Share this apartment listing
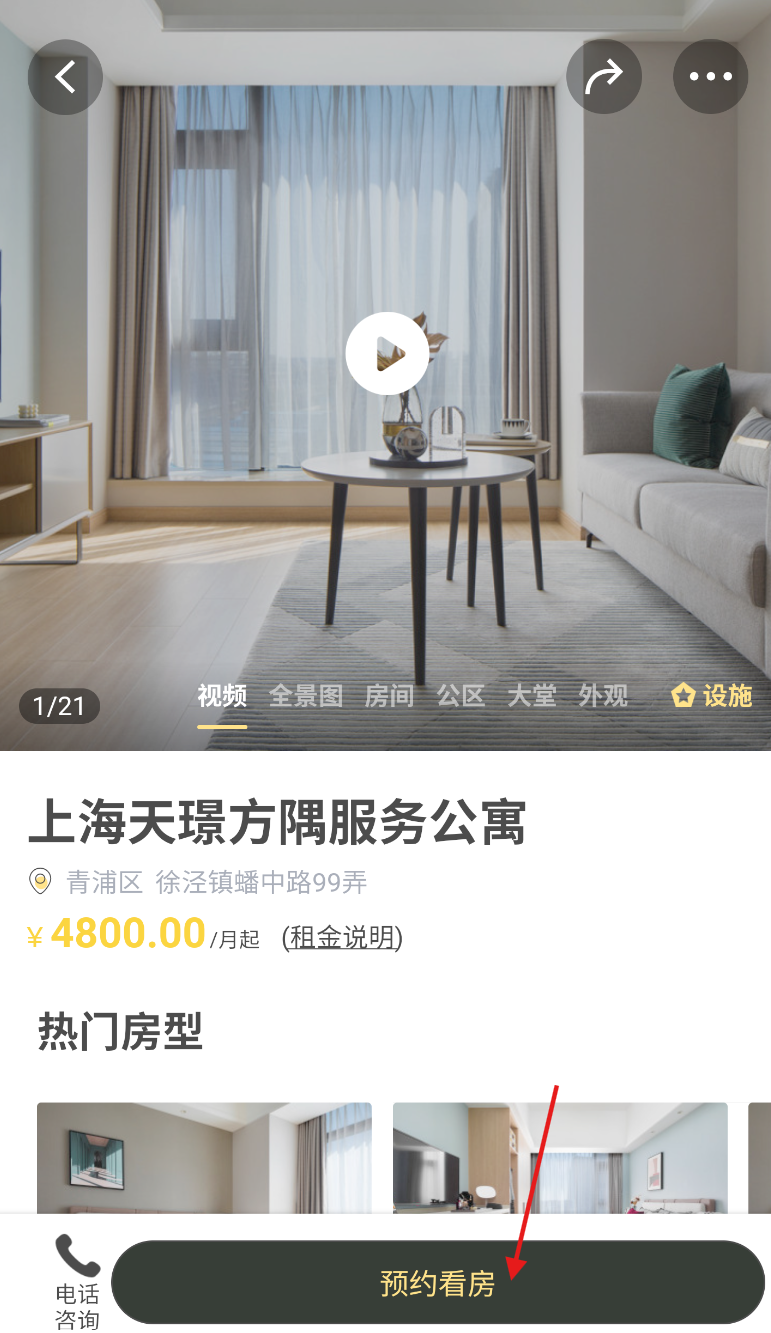This screenshot has width=771, height=1333. click(604, 76)
